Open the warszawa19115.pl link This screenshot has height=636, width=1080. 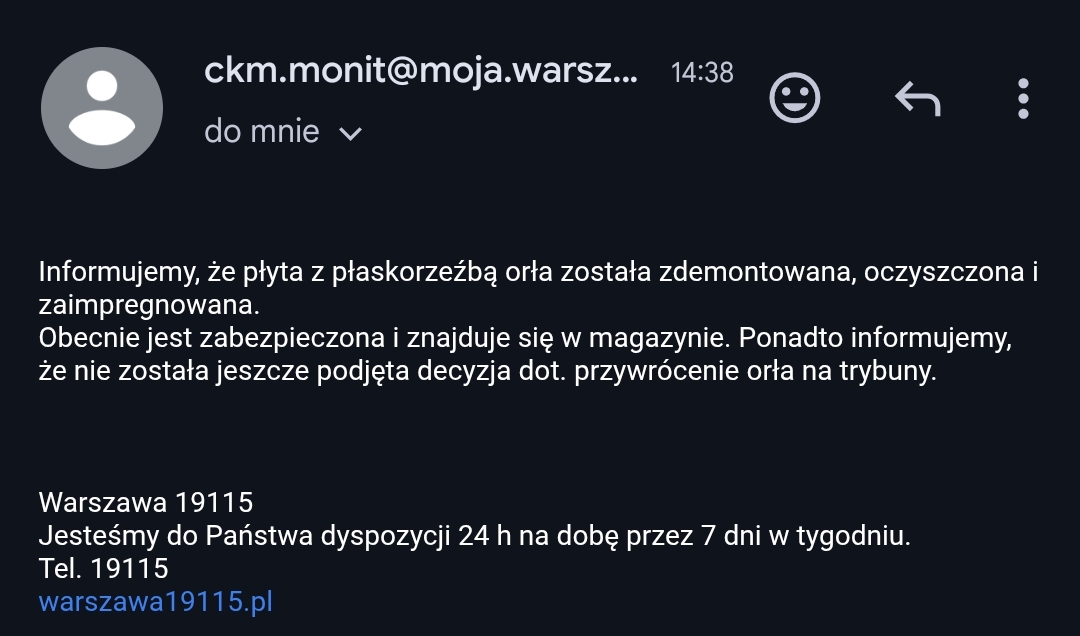155,602
